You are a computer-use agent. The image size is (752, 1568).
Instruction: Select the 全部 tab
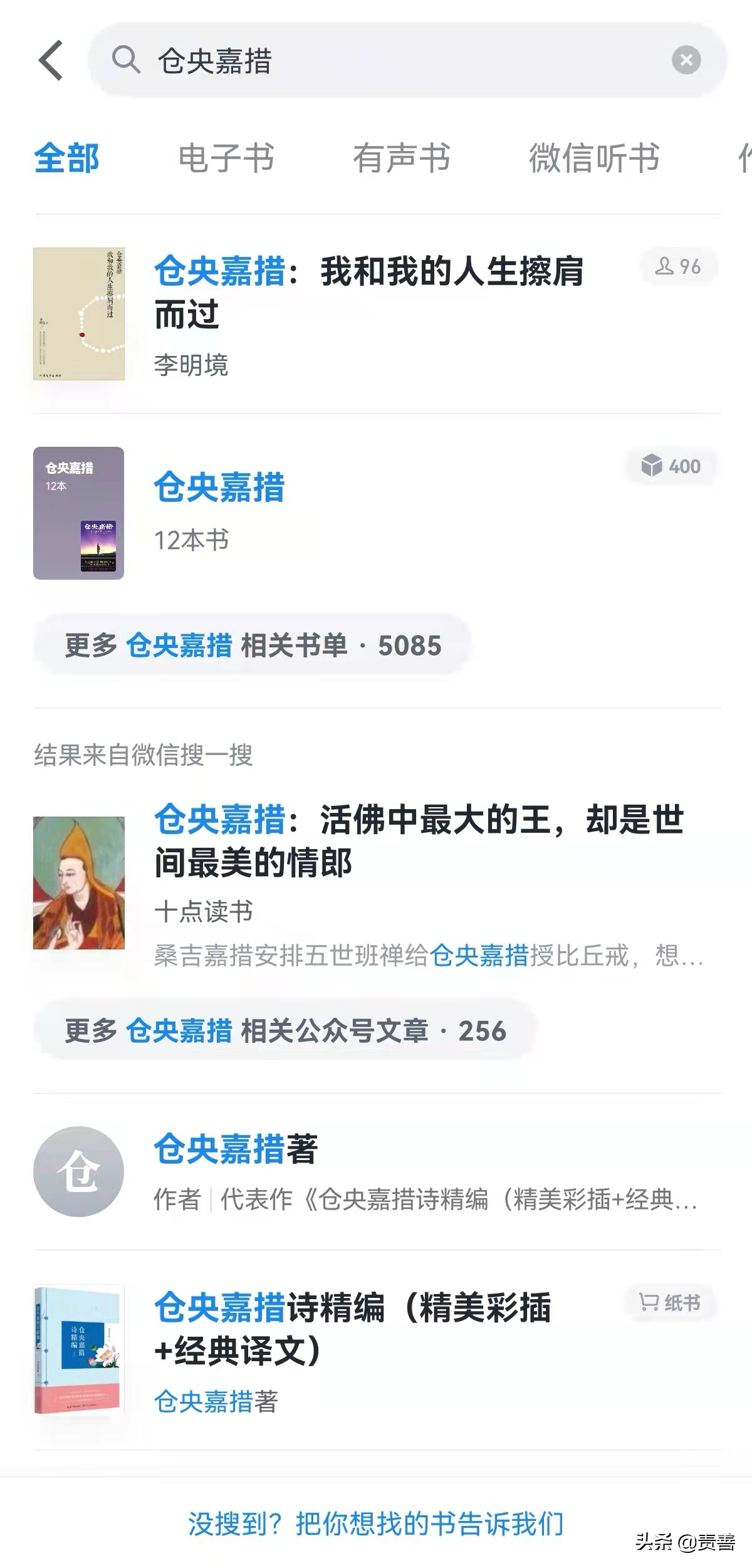66,158
